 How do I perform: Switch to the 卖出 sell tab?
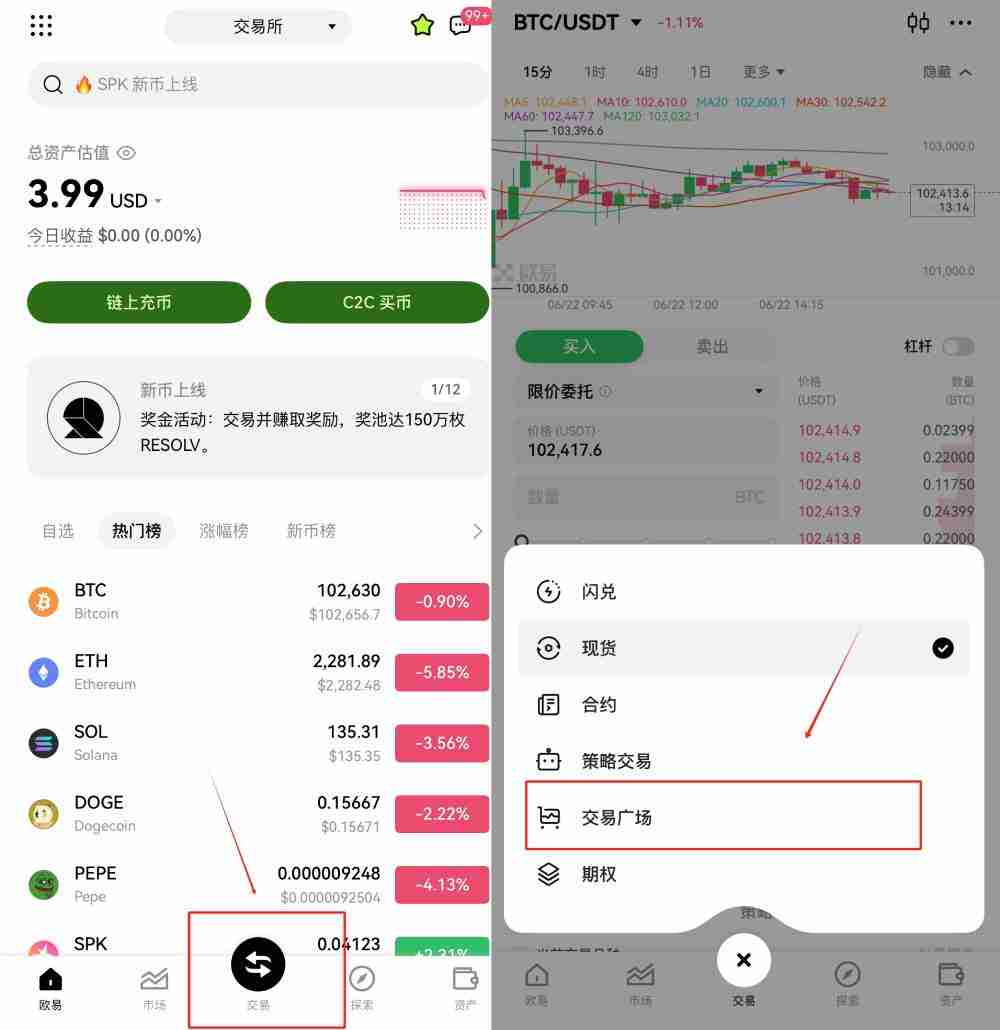(711, 346)
